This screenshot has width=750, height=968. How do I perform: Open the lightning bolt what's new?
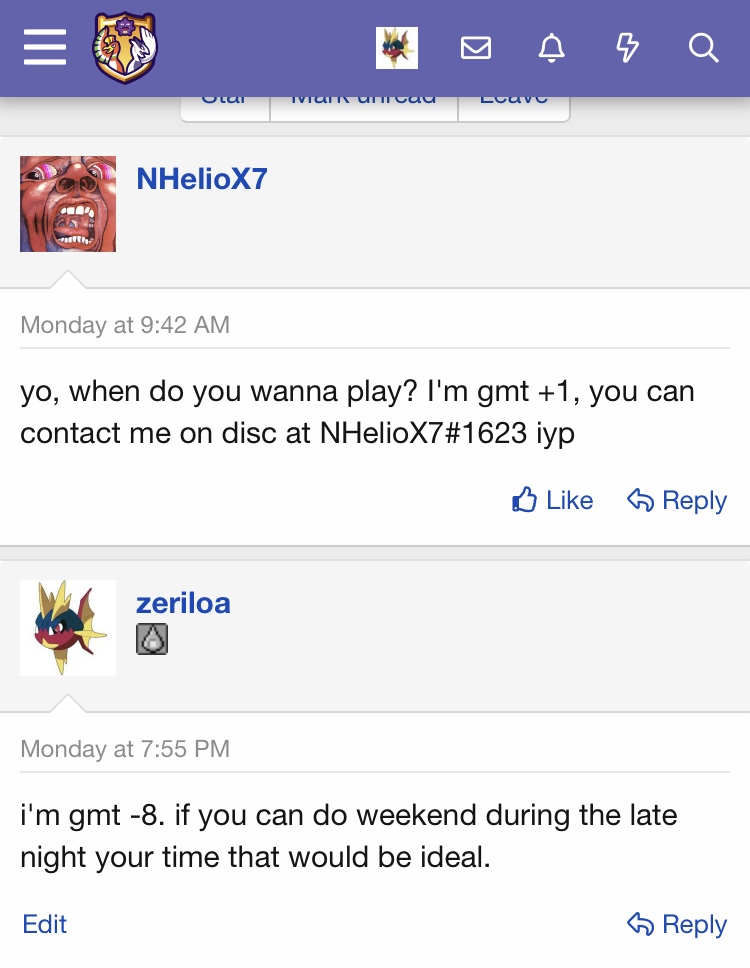coord(627,48)
